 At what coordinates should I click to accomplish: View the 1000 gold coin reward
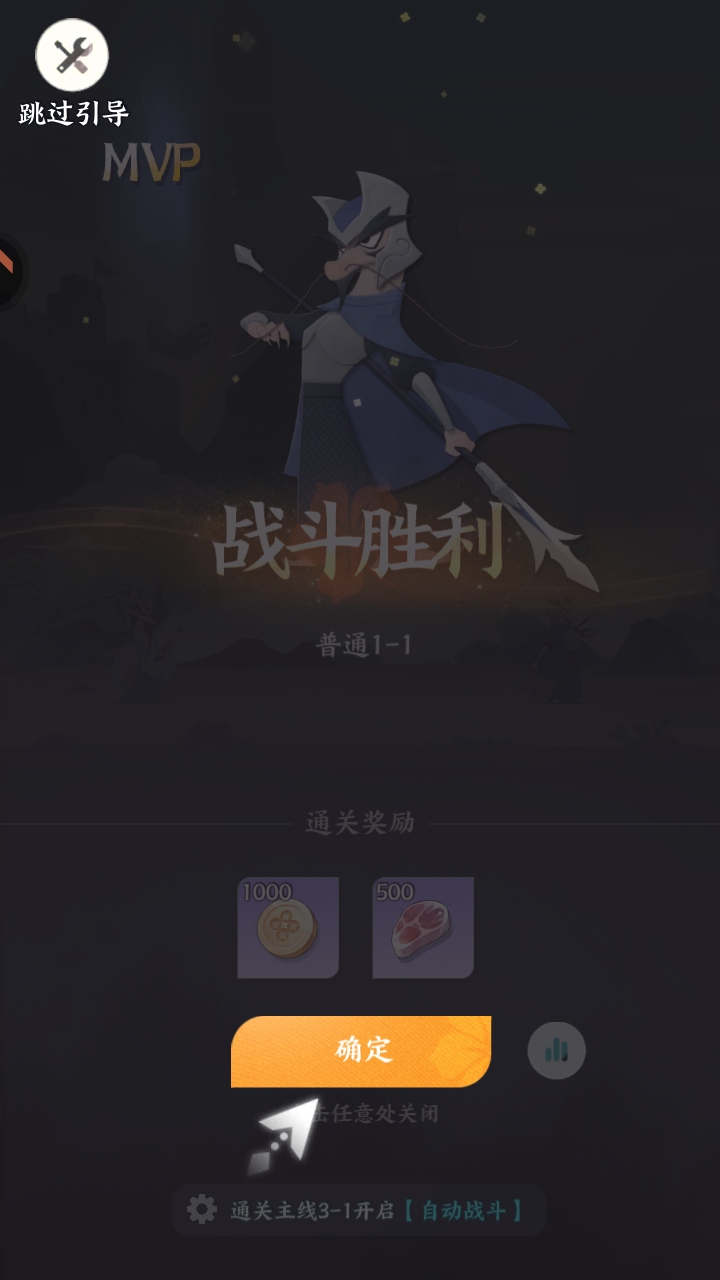point(288,928)
